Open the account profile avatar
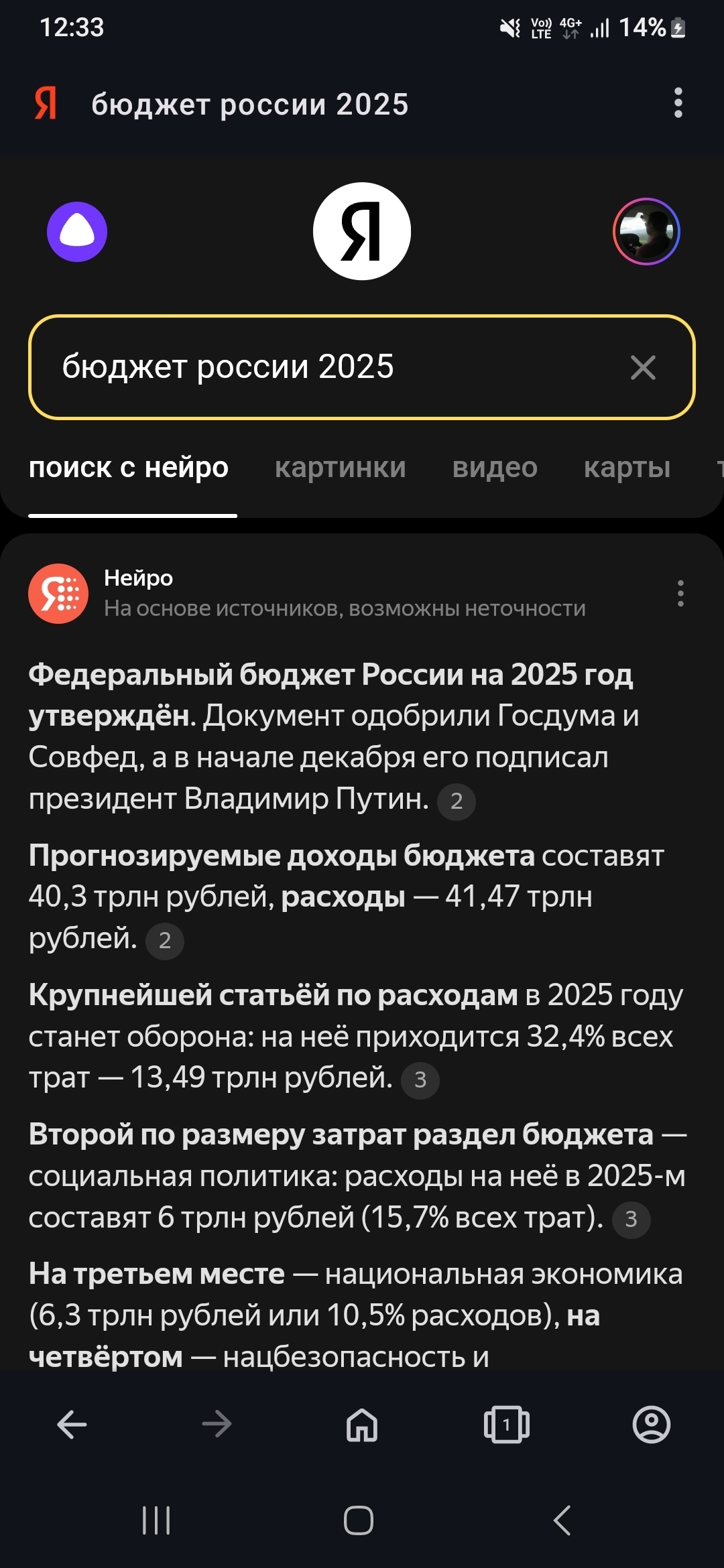The height and width of the screenshot is (1568, 724). pyautogui.click(x=646, y=232)
